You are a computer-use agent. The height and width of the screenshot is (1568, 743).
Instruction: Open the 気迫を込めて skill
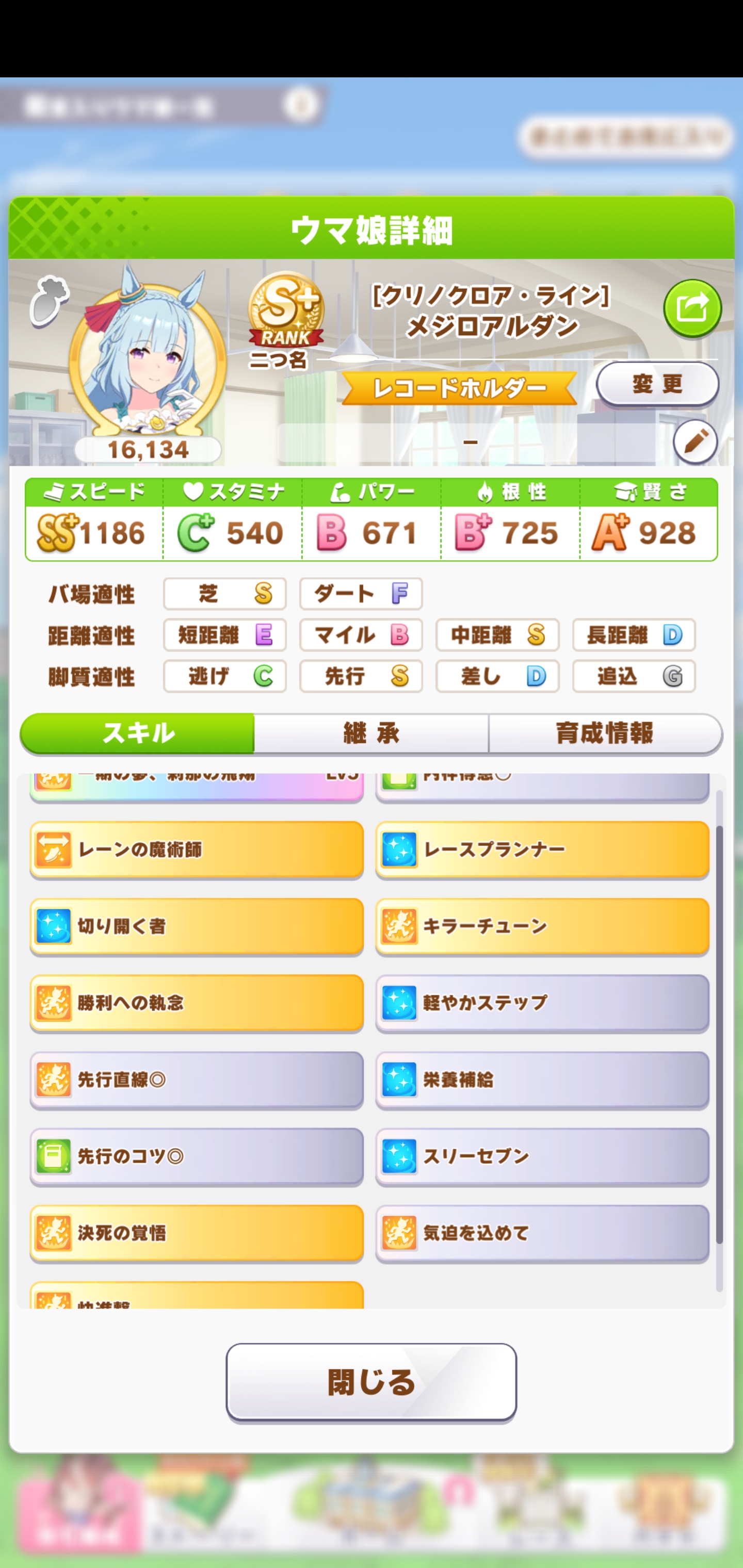coord(542,1233)
